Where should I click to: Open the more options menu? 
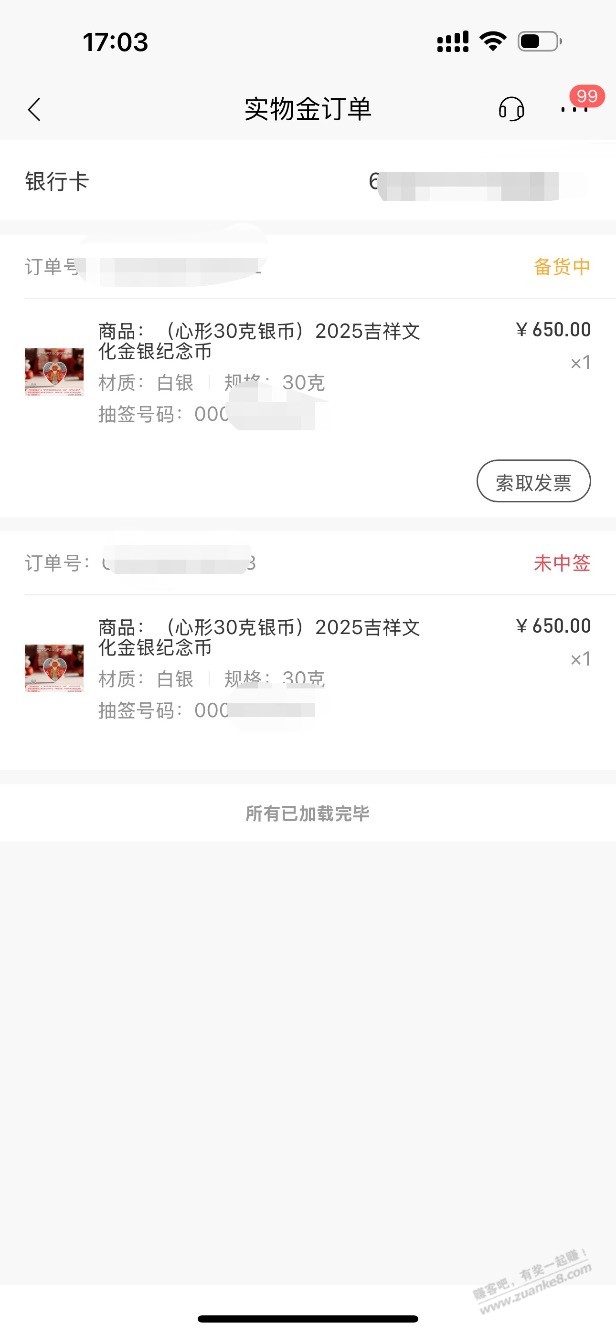(573, 109)
